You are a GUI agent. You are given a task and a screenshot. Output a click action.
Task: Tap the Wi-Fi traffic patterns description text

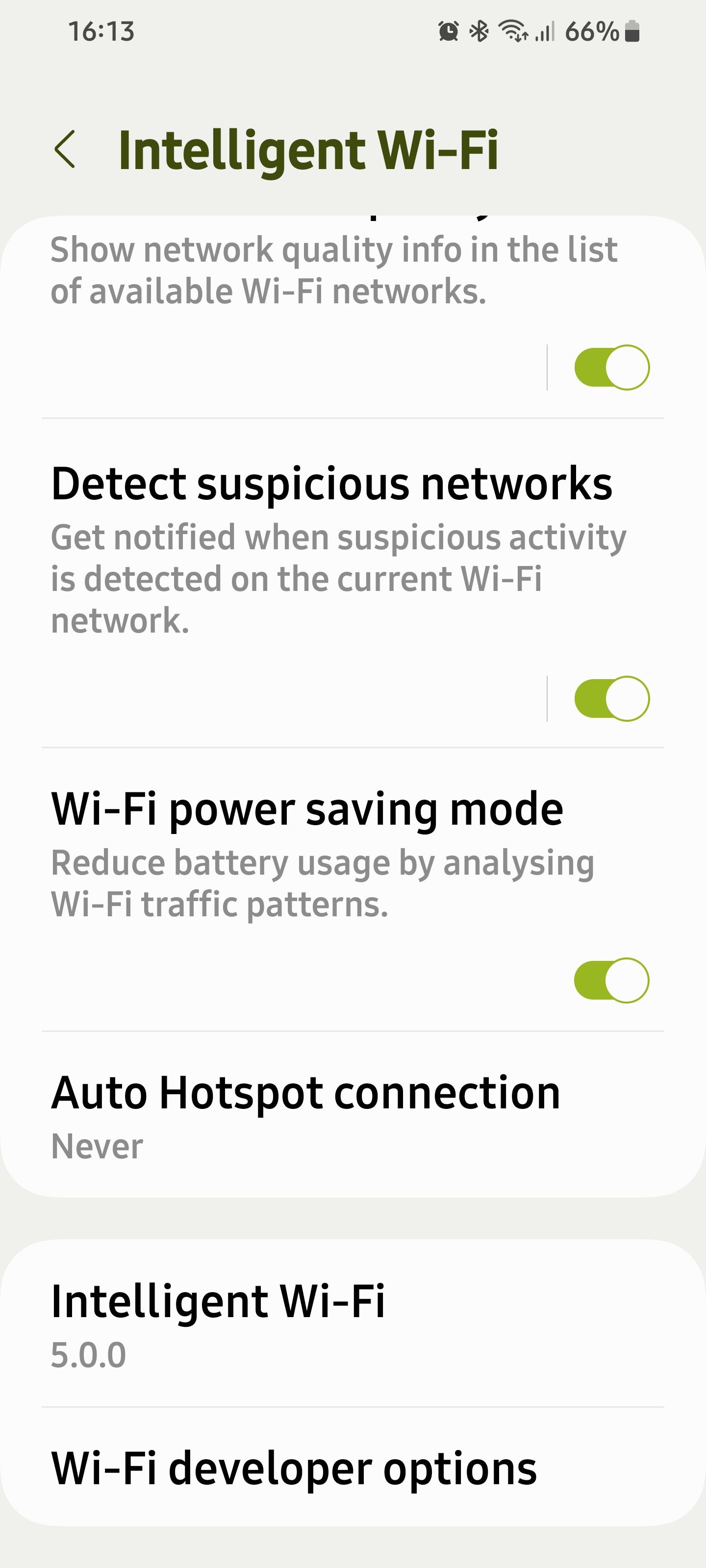click(x=323, y=889)
